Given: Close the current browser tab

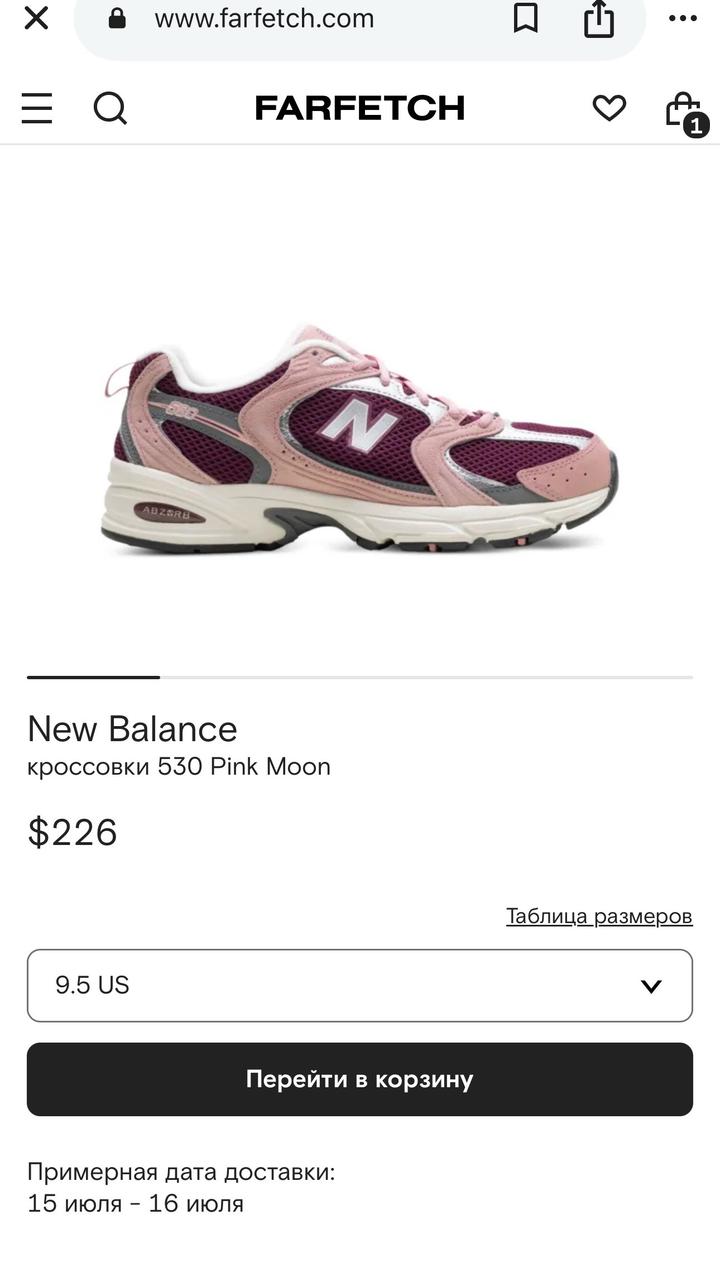Looking at the screenshot, I should [x=36, y=17].
